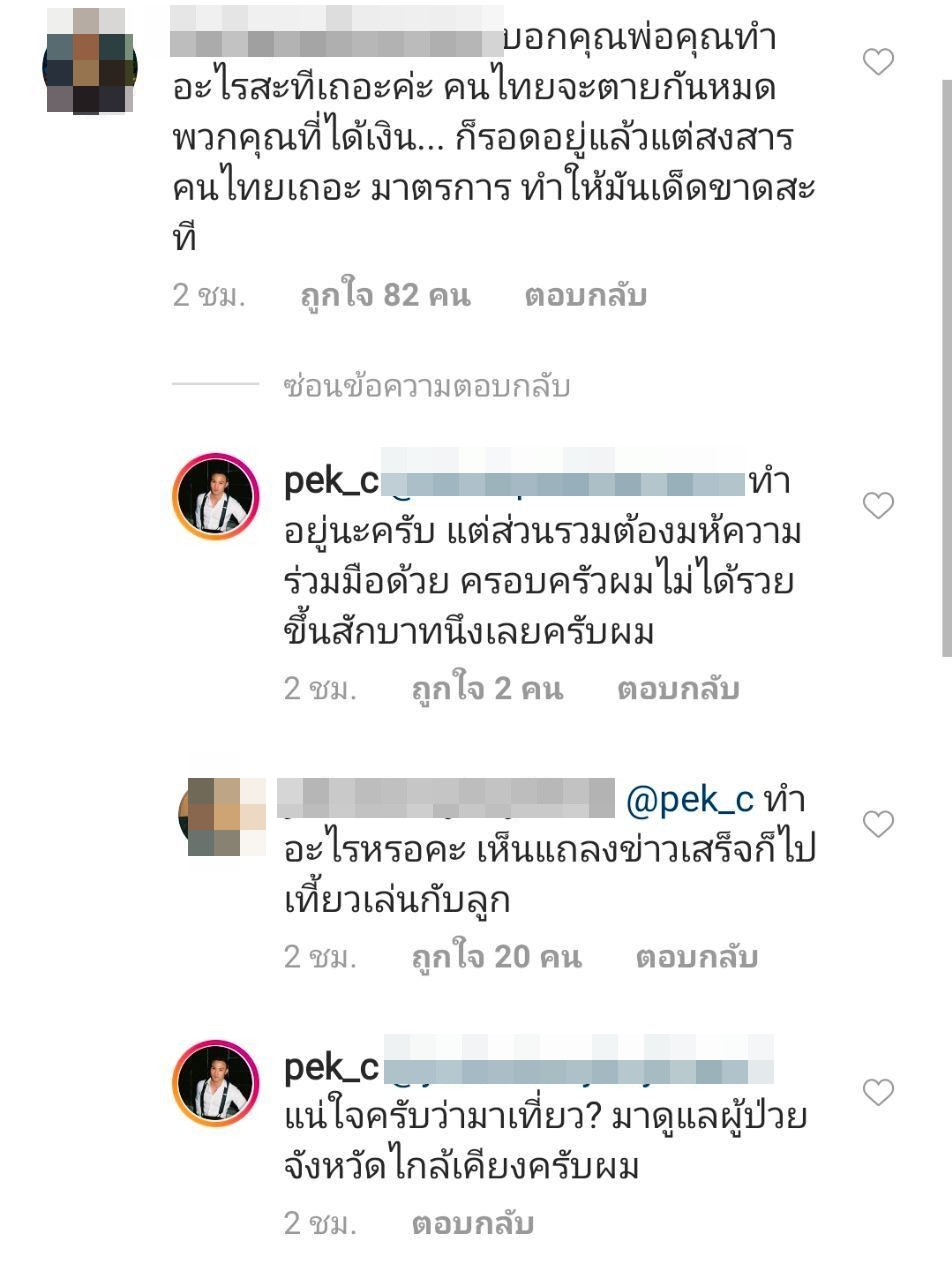
Task: Reply to pek_c's last comment
Action: tap(472, 1224)
